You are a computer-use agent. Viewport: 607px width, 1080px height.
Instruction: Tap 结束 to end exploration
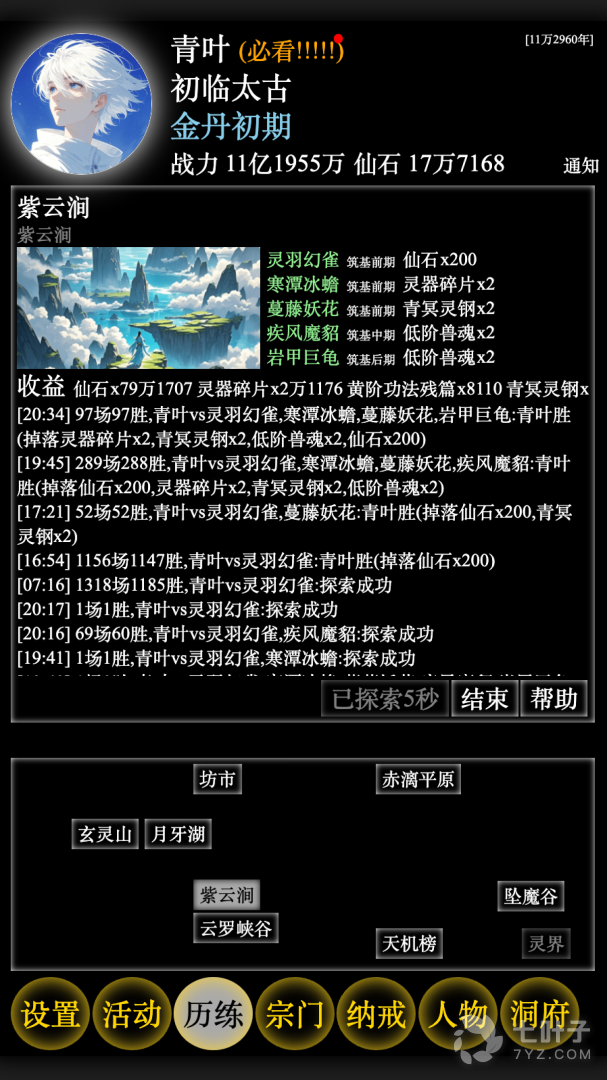pyautogui.click(x=484, y=699)
